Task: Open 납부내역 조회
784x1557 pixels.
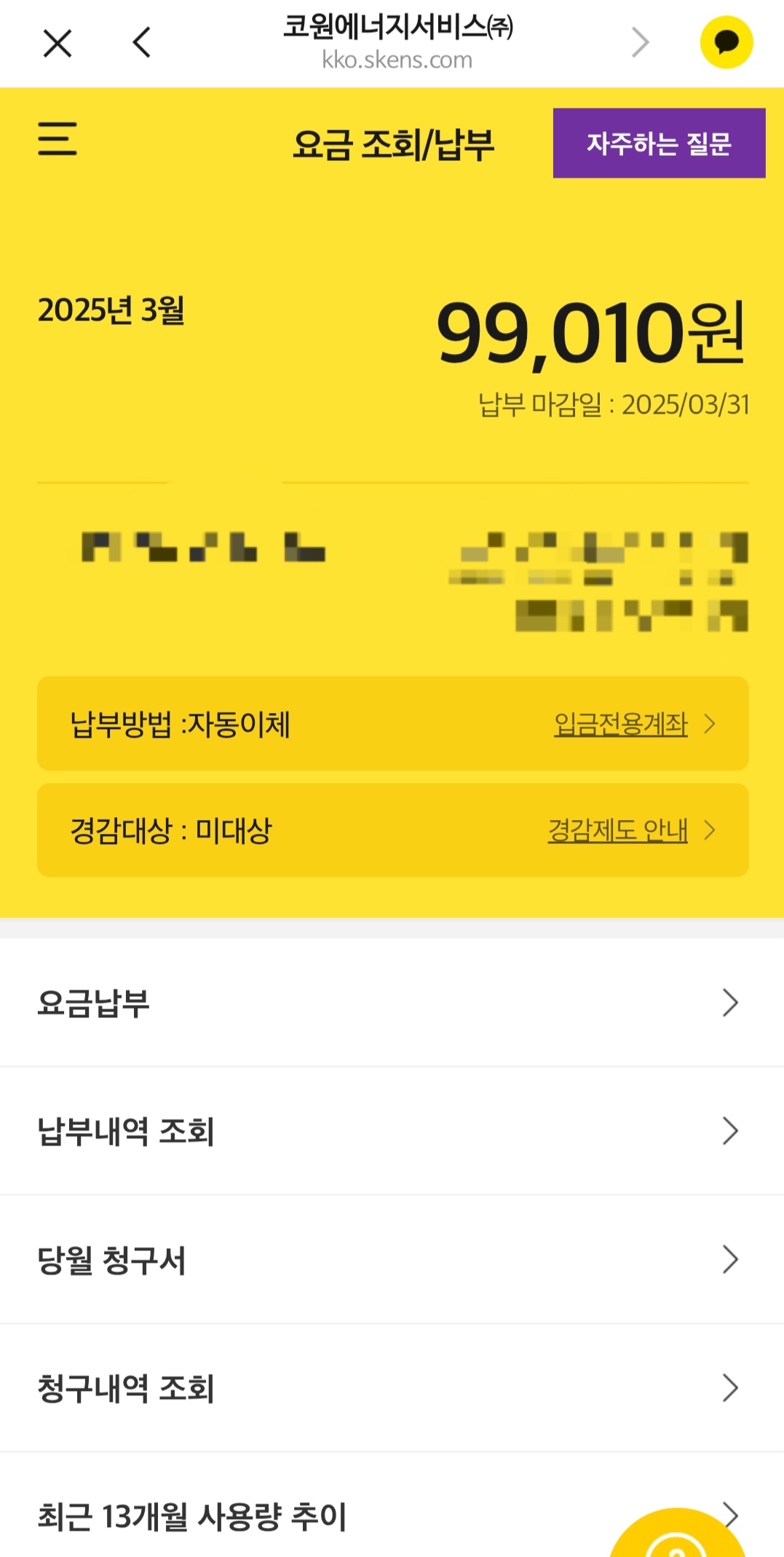Action: pos(392,1131)
